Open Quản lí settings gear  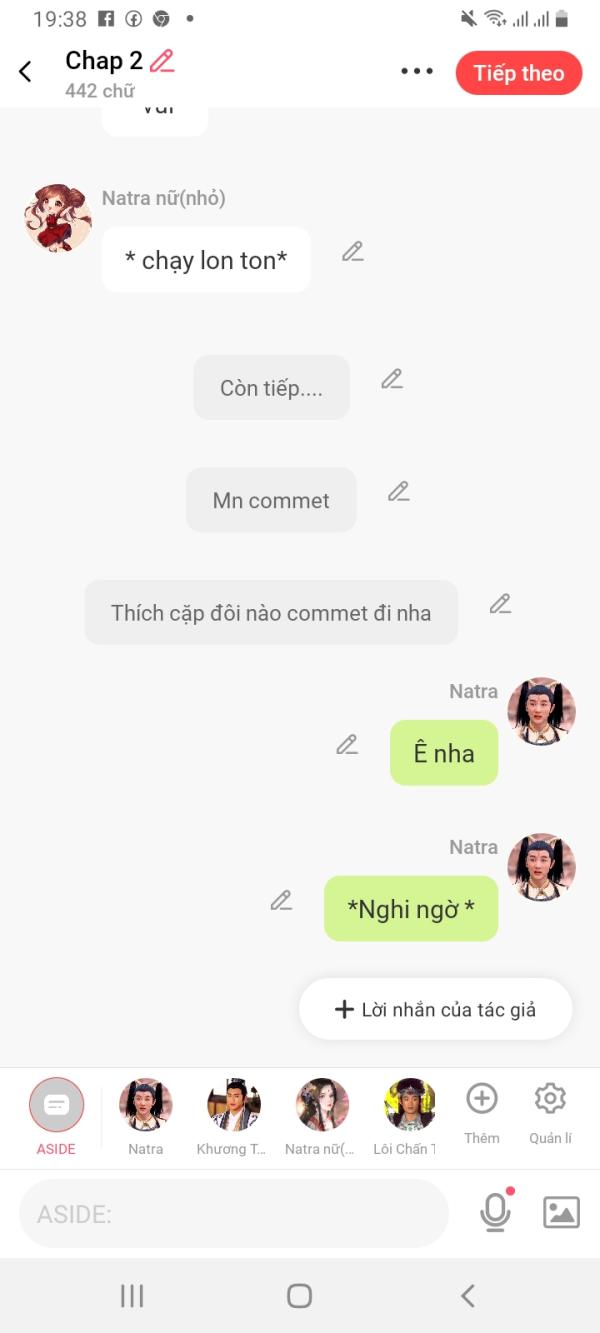coord(550,1112)
